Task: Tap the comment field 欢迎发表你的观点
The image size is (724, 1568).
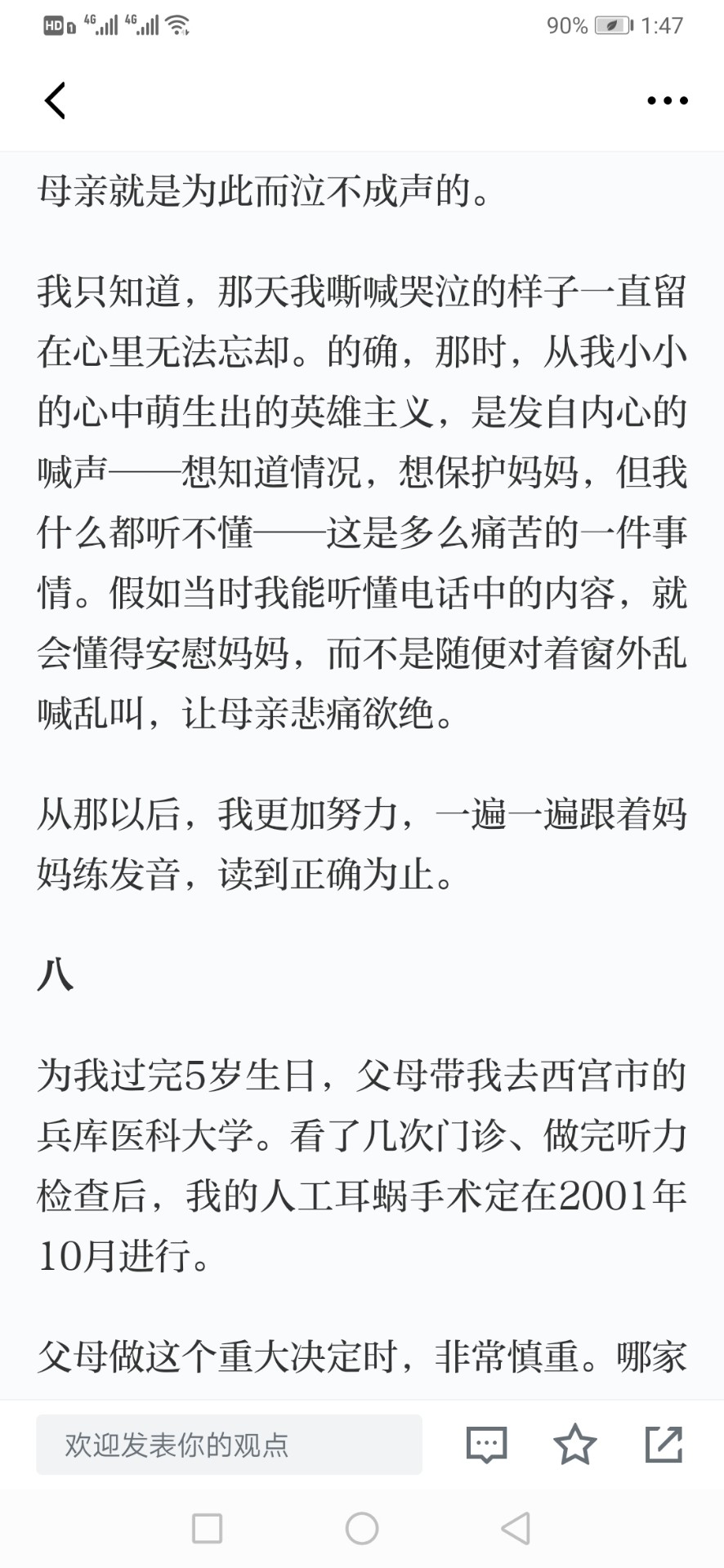Action: pyautogui.click(x=229, y=1445)
